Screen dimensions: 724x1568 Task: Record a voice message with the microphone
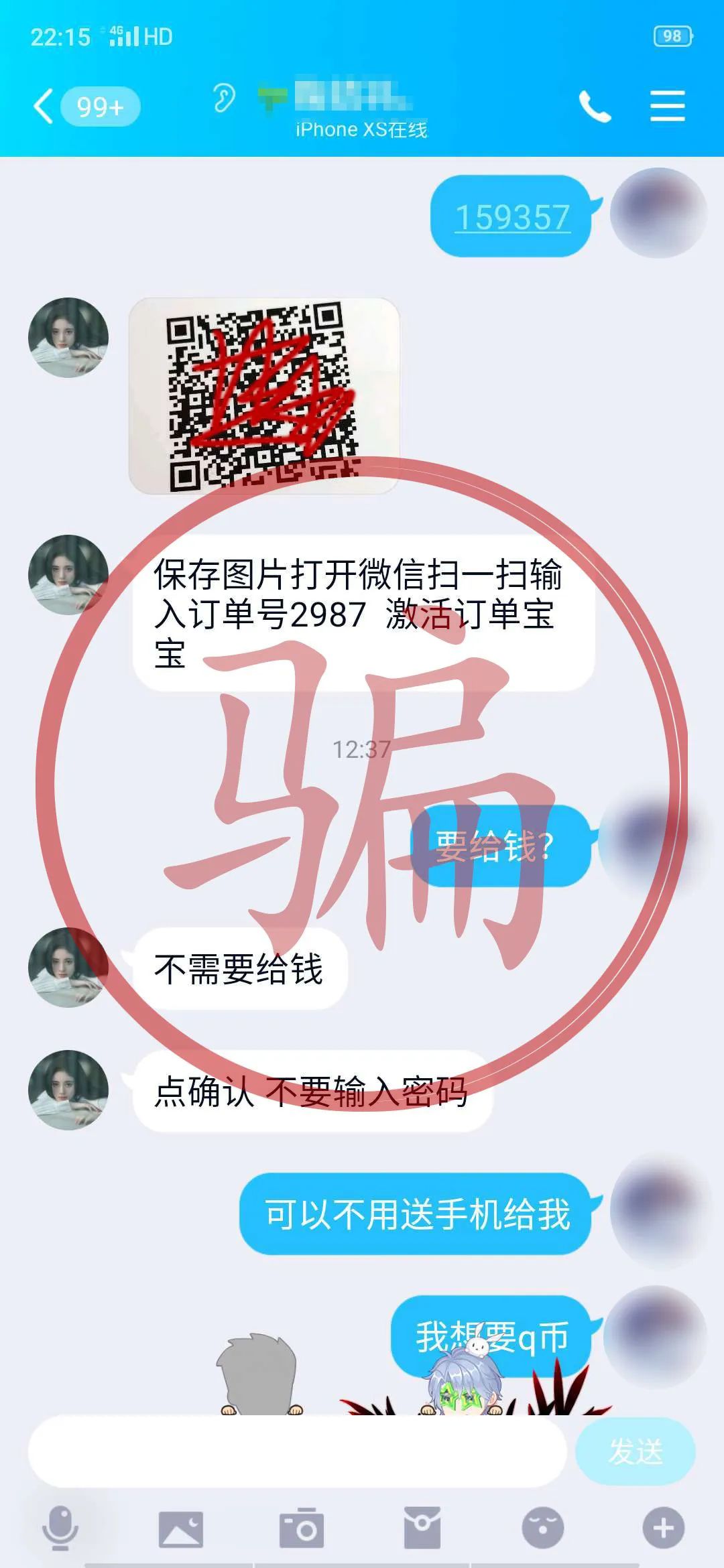pyautogui.click(x=61, y=1528)
